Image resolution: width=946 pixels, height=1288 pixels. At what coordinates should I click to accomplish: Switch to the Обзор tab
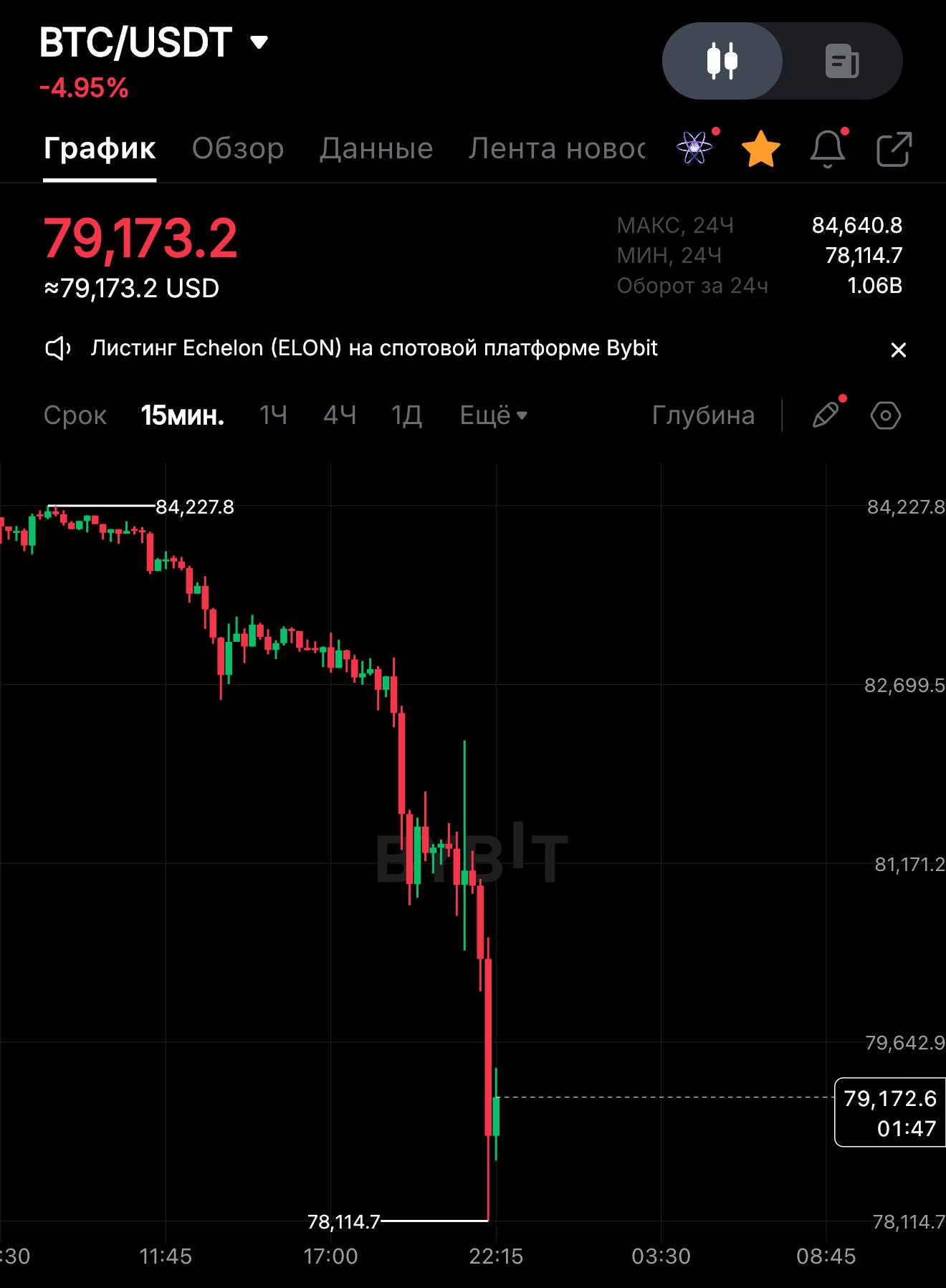(x=238, y=148)
